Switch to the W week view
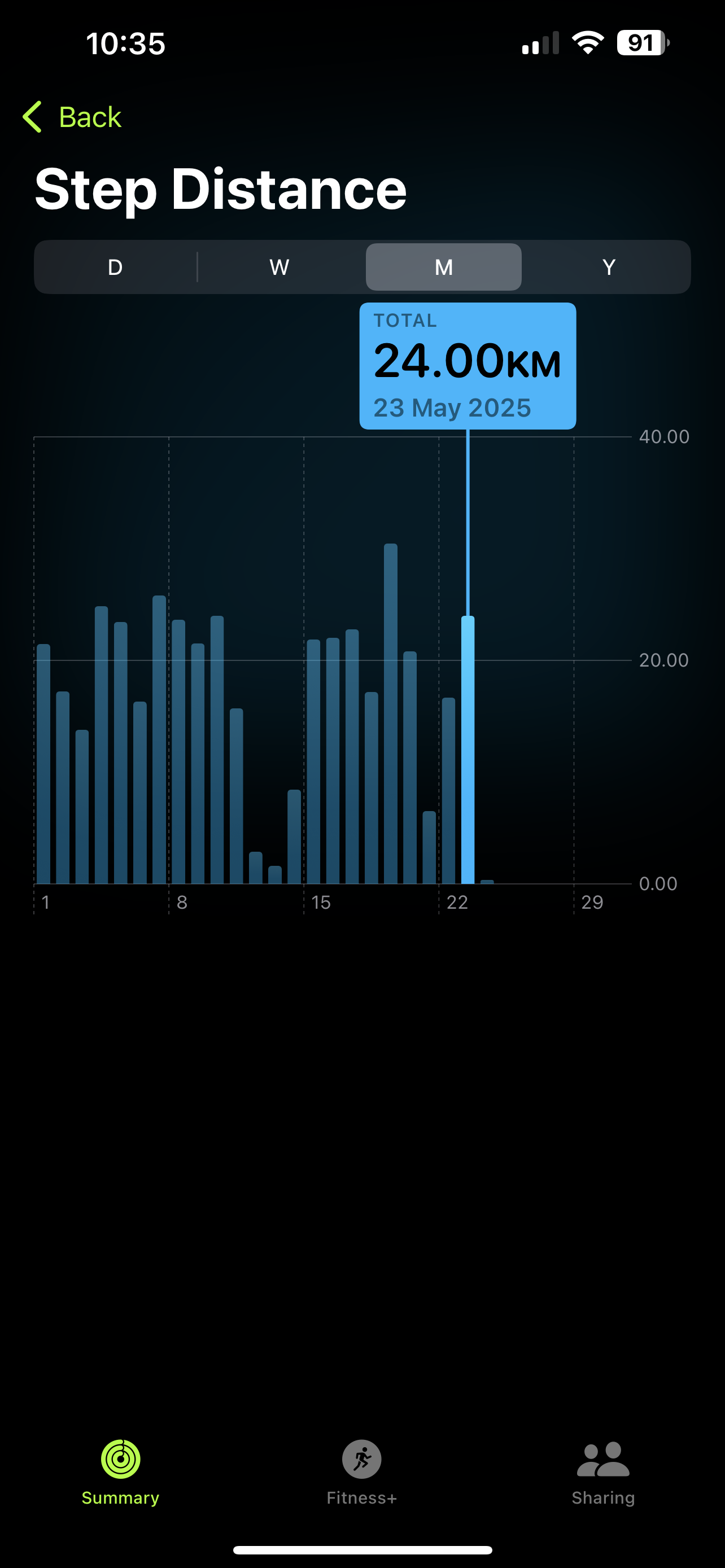This screenshot has width=725, height=1568. 279,267
